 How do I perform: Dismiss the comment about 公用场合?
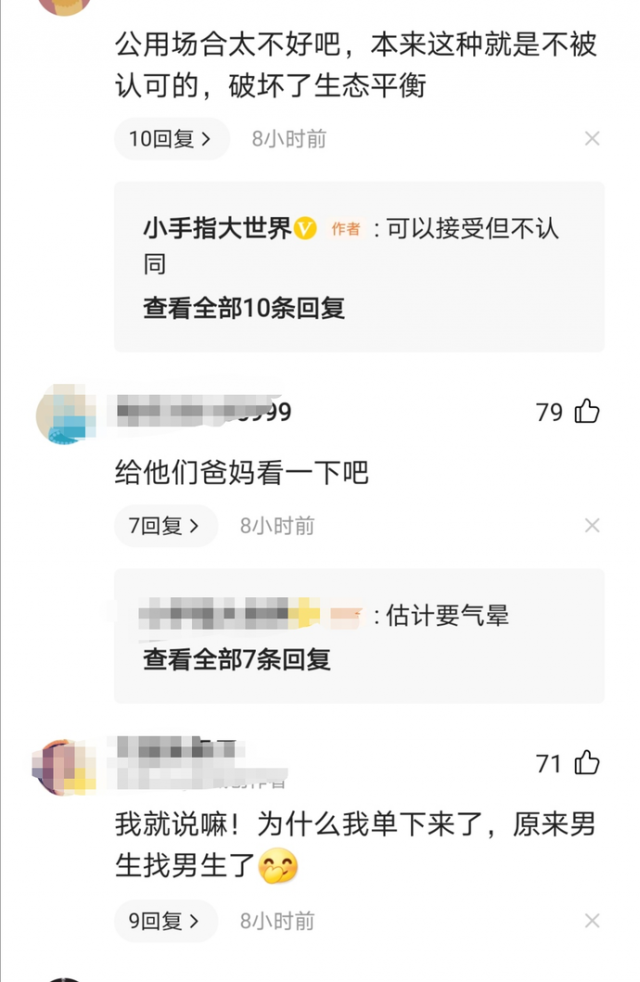[592, 139]
